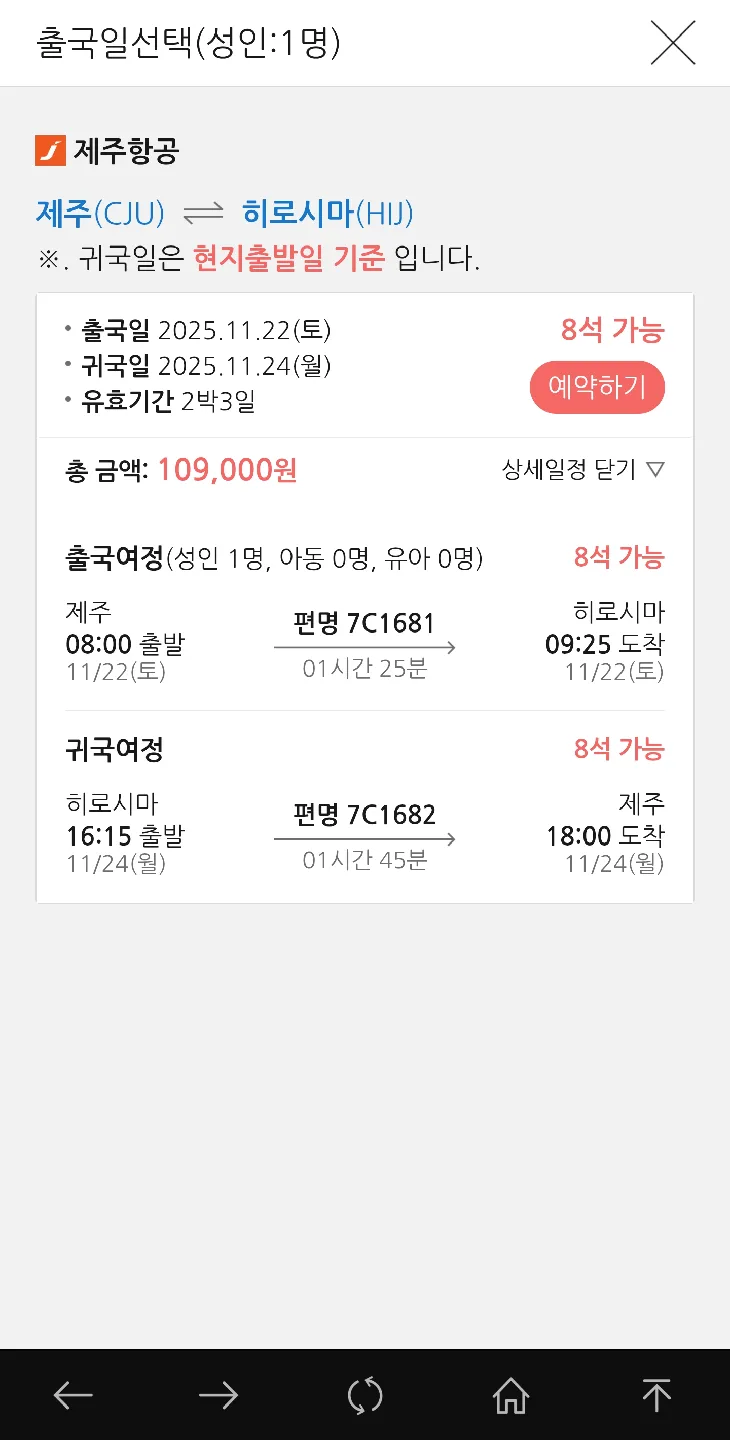
Task: Go back using the left arrow
Action: tap(73, 1395)
